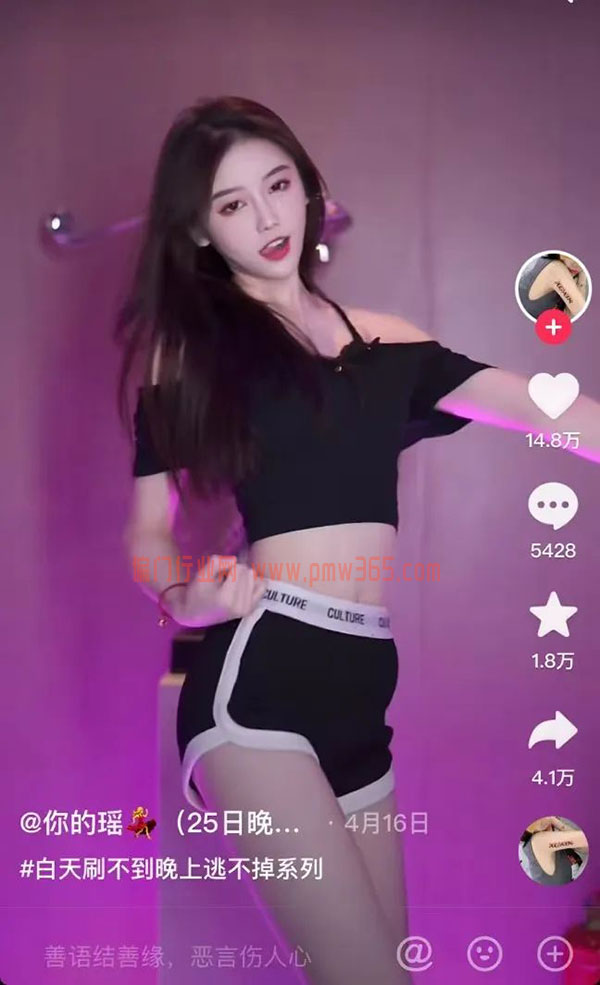The image size is (600, 985).
Task: Open the comments with 5428 replies
Action: [553, 508]
